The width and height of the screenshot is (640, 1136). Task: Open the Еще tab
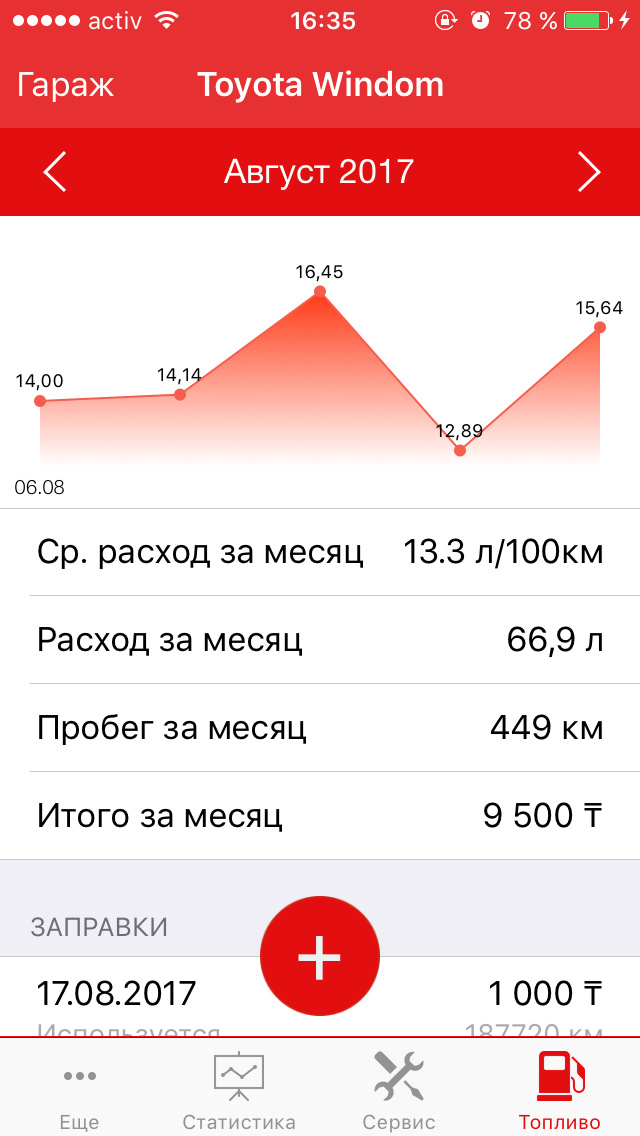(x=80, y=1088)
